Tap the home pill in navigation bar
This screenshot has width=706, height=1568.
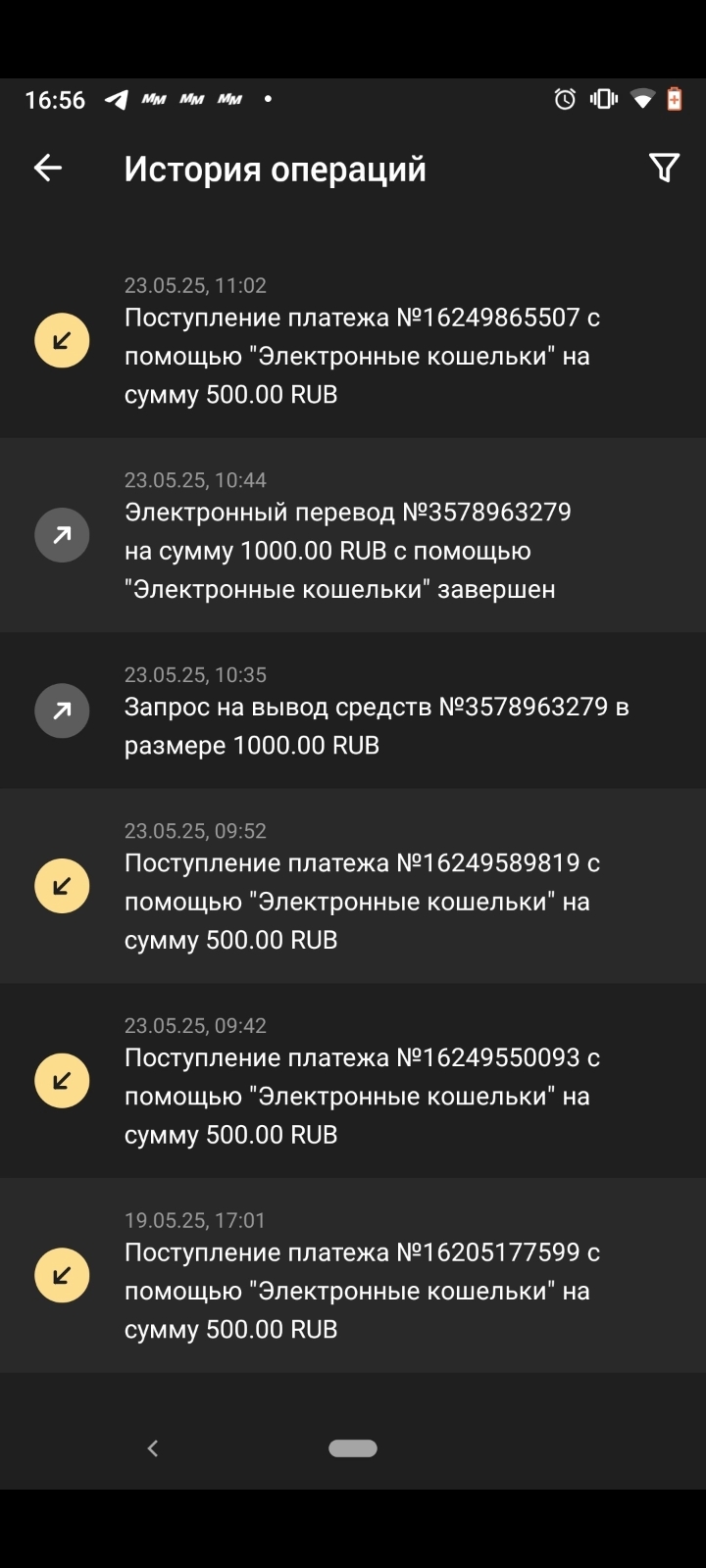point(353,1448)
